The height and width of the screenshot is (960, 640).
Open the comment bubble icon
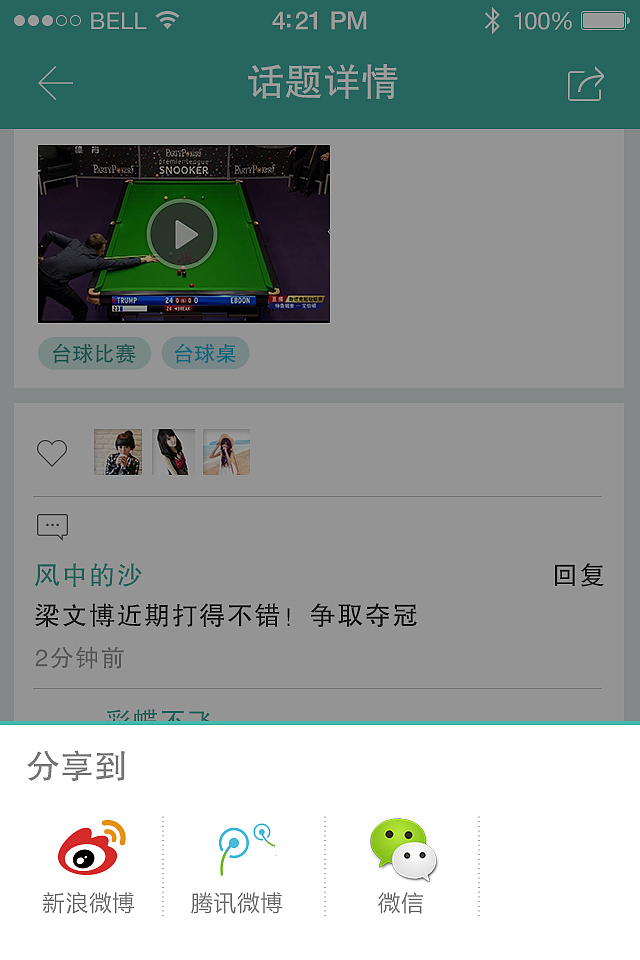click(52, 527)
